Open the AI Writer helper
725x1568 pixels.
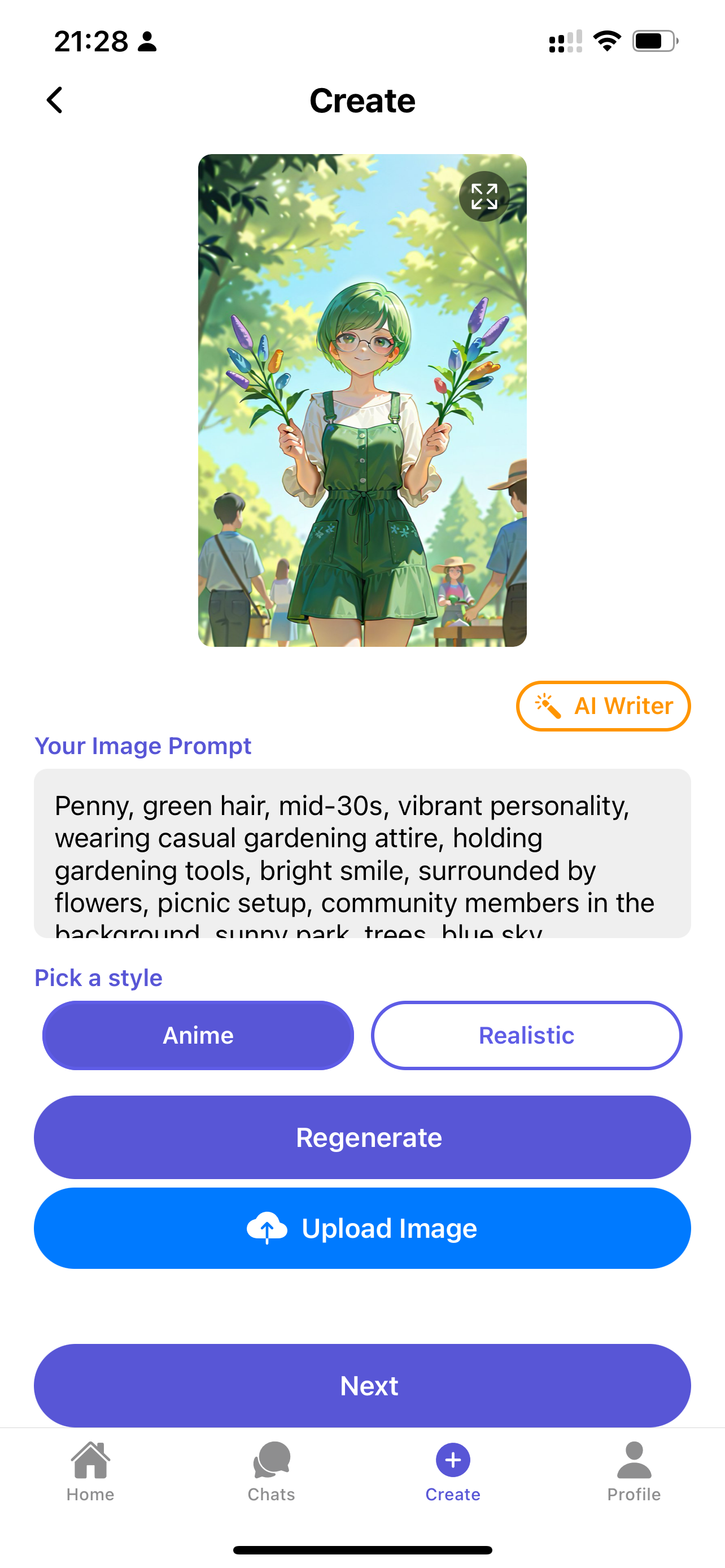pos(603,706)
